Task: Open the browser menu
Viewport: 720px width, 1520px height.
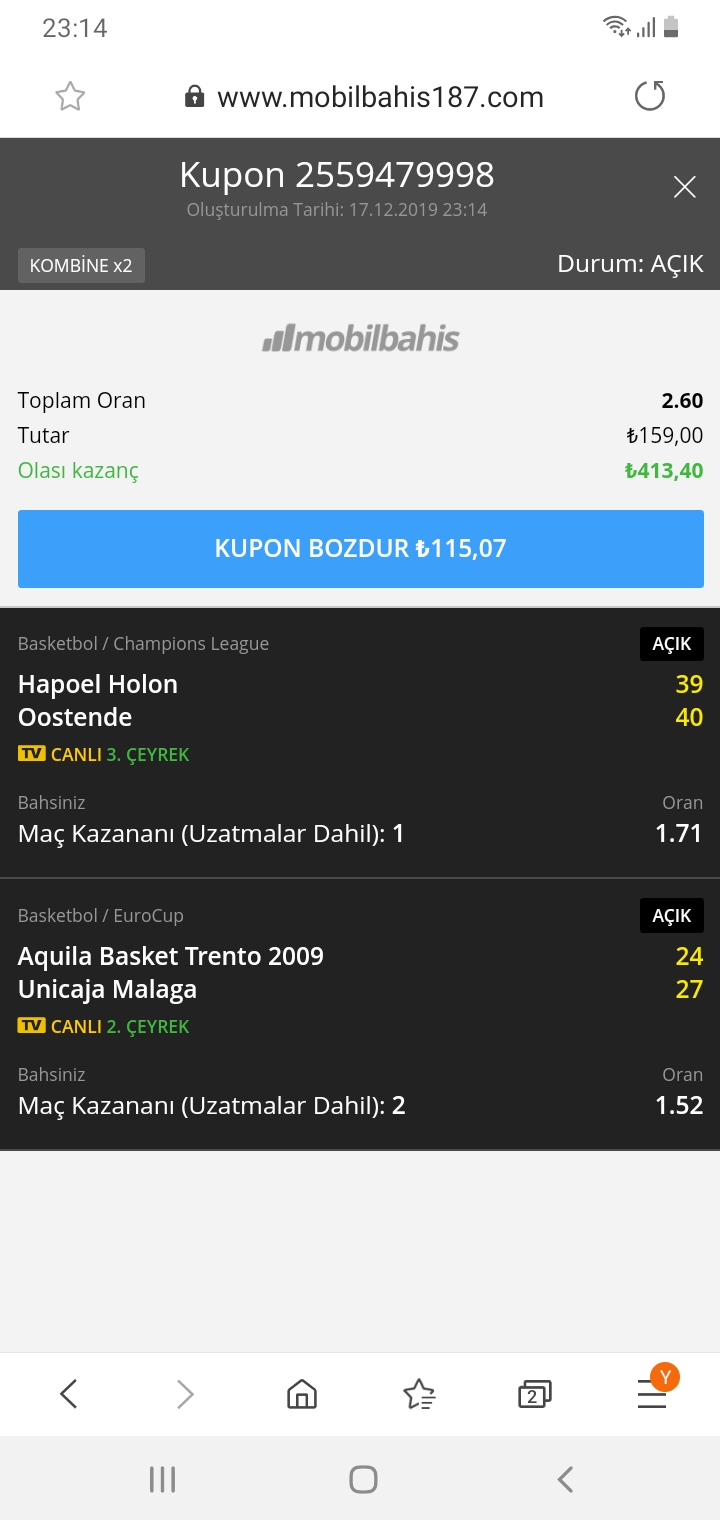Action: (652, 1394)
